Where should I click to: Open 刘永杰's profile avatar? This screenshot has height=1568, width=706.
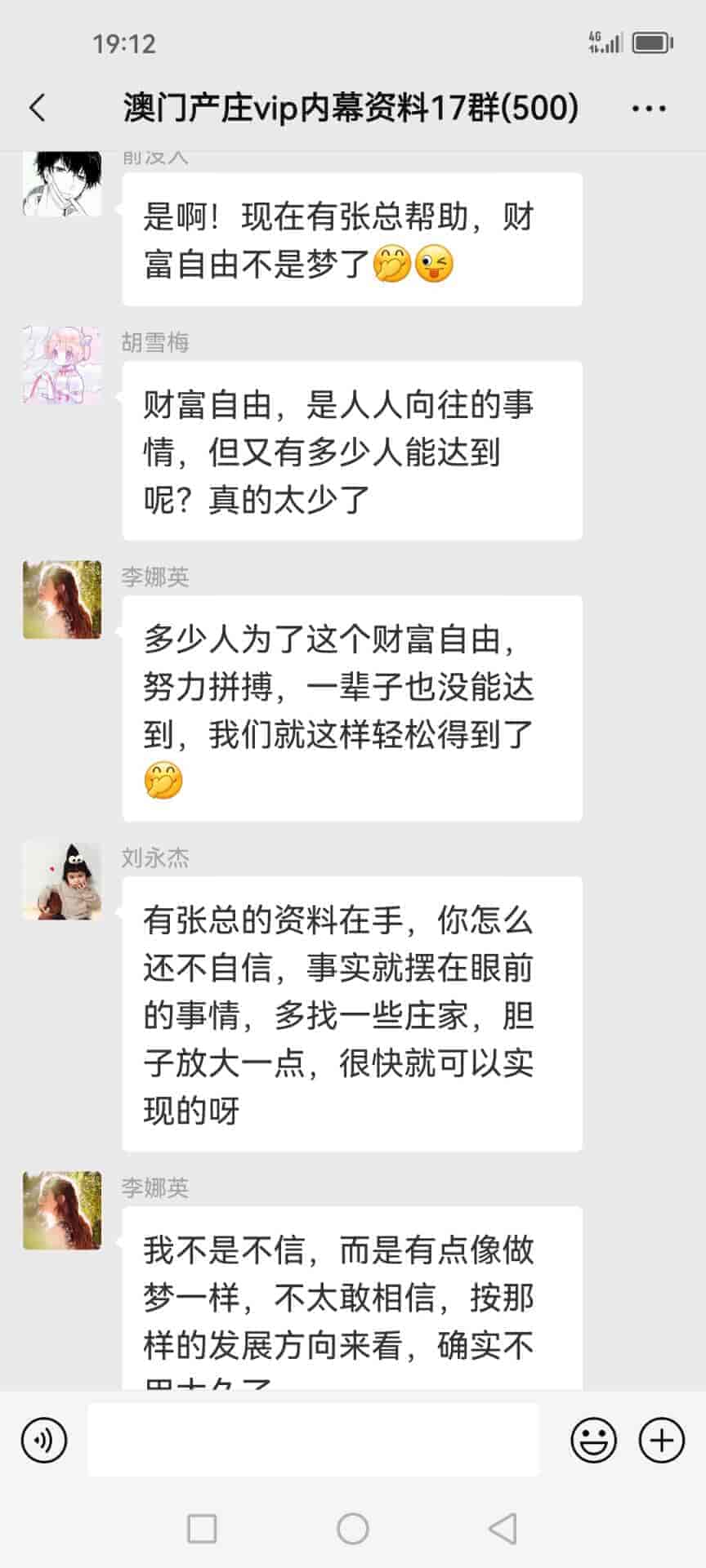click(x=62, y=881)
